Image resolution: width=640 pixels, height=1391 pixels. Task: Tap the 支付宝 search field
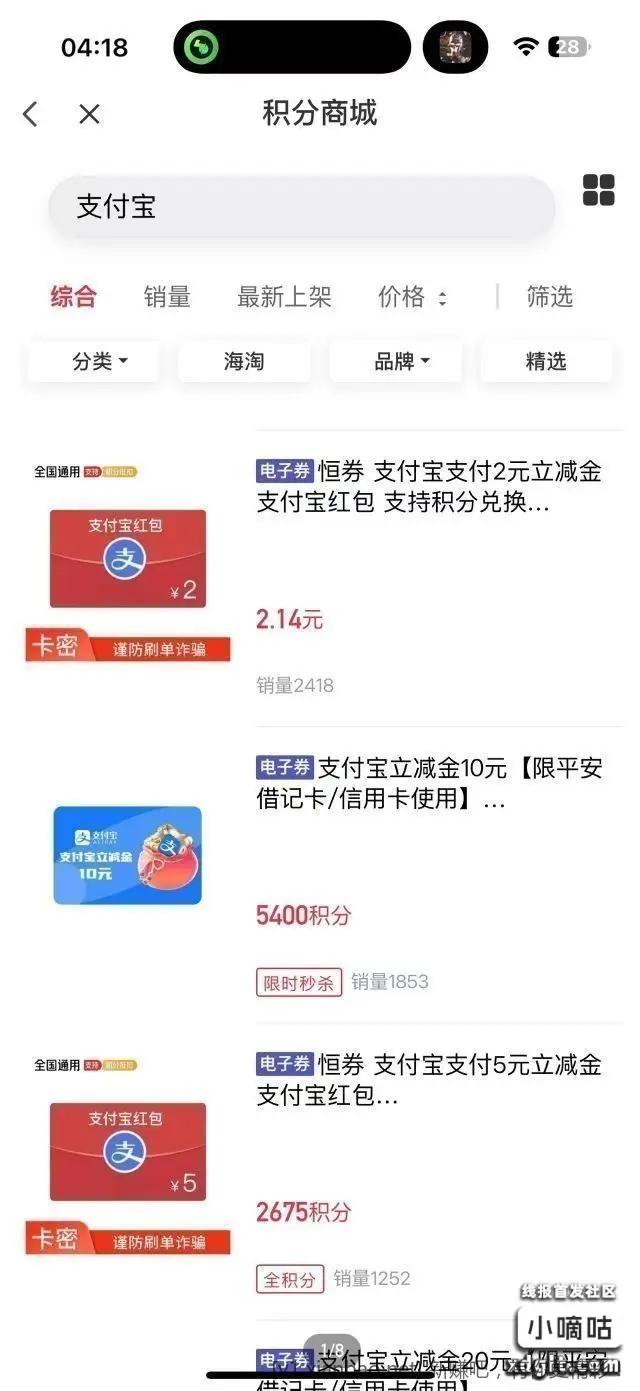tap(300, 207)
